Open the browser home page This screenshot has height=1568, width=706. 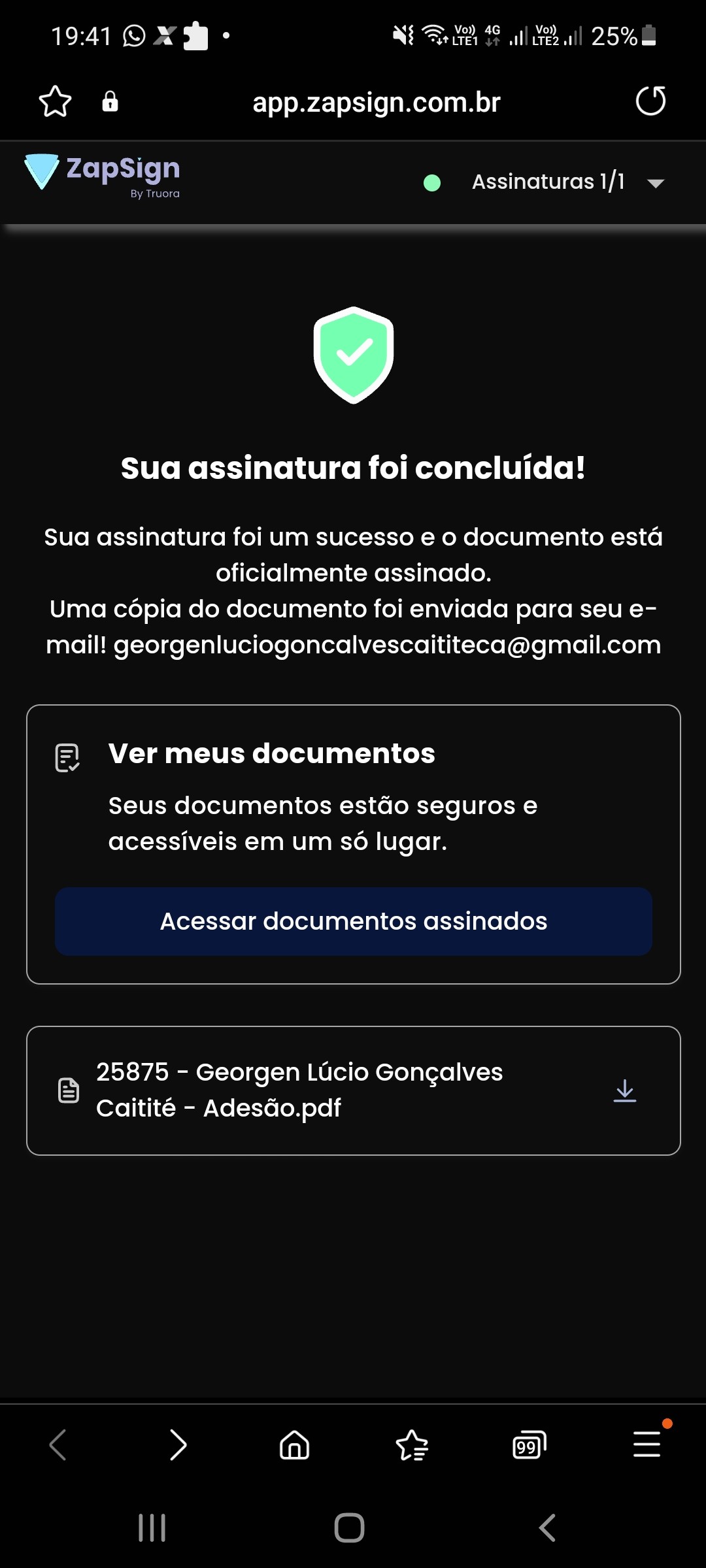tap(294, 1445)
